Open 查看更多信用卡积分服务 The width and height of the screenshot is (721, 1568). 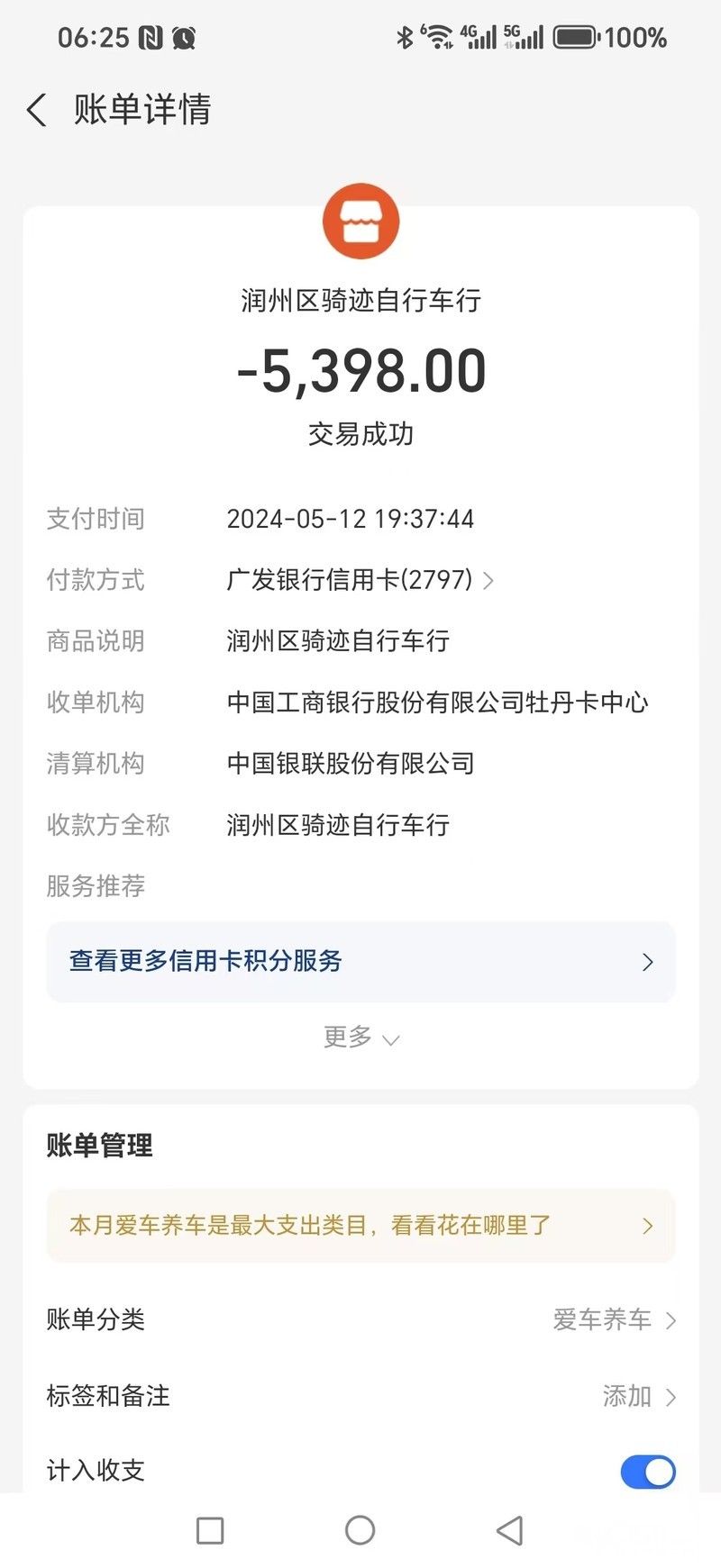(x=360, y=962)
